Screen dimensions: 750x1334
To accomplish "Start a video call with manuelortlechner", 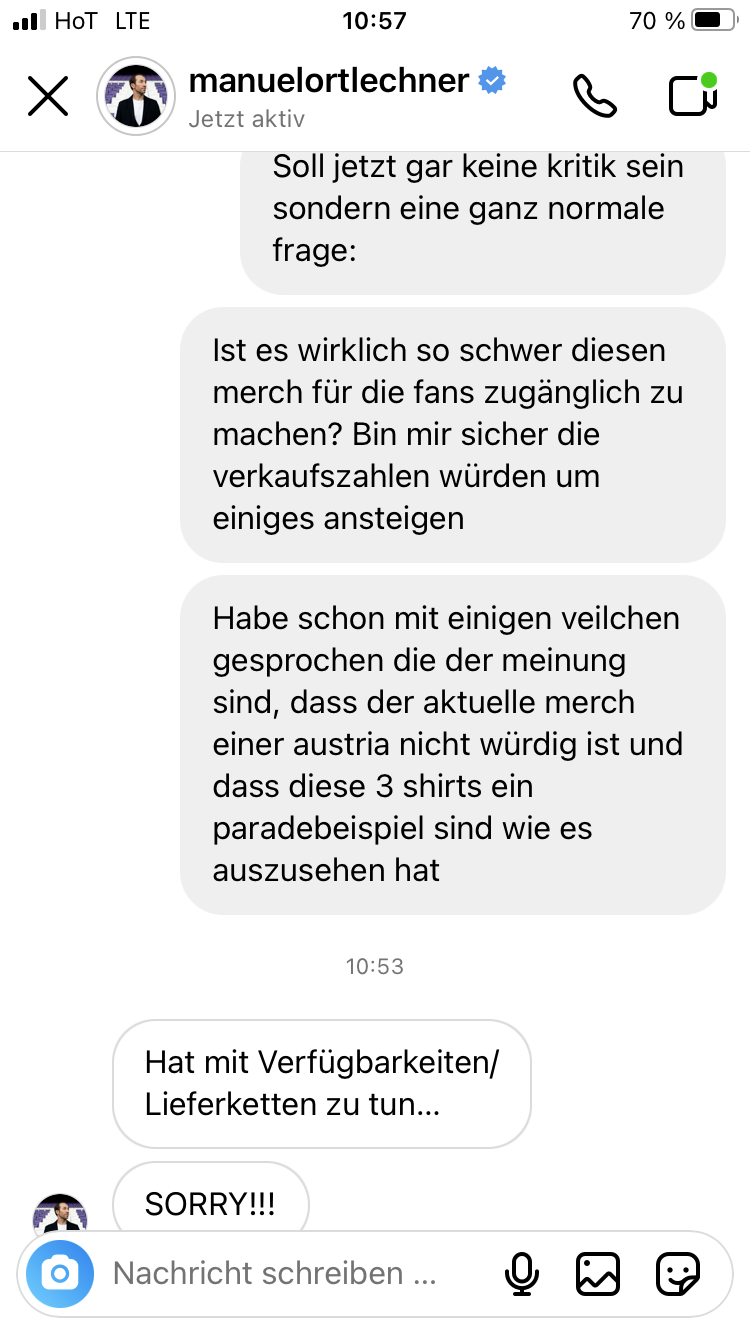I will [x=693, y=94].
